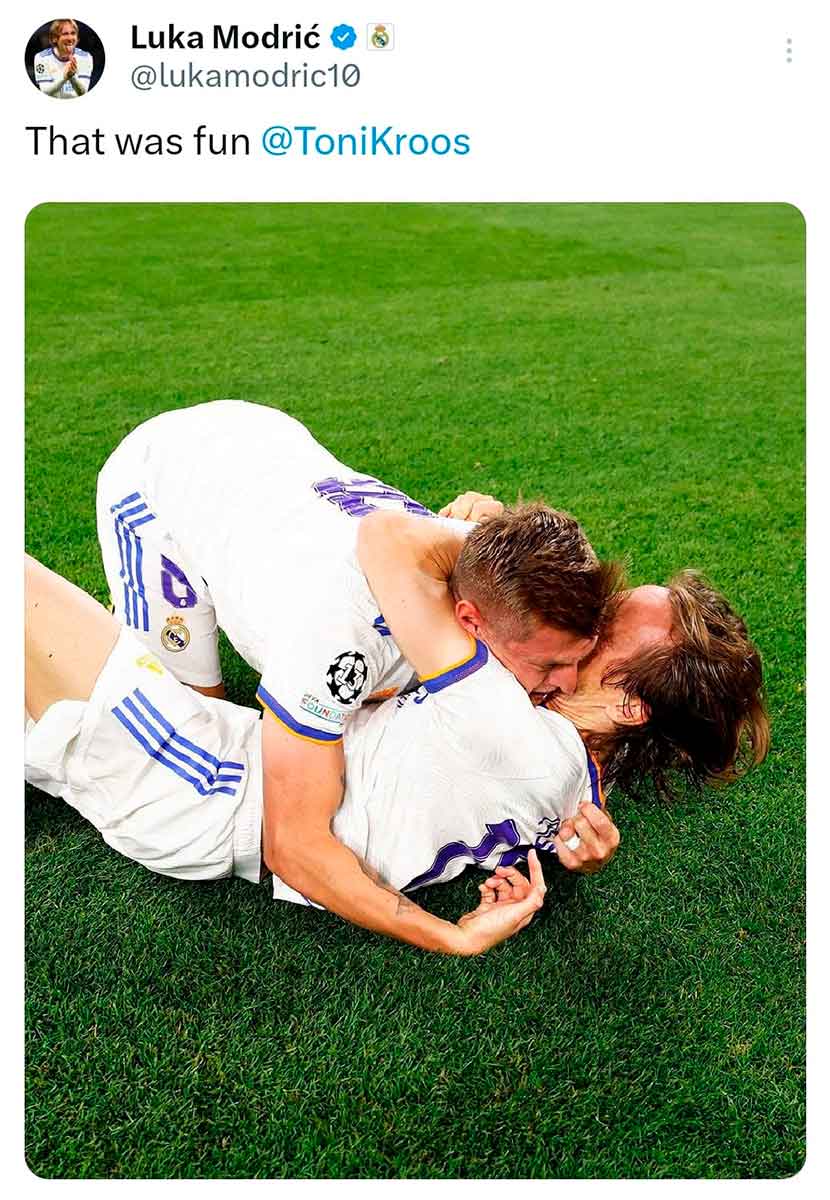Open the tweet's three-dot overflow menu
This screenshot has height=1200, width=830.
pos(788,50)
